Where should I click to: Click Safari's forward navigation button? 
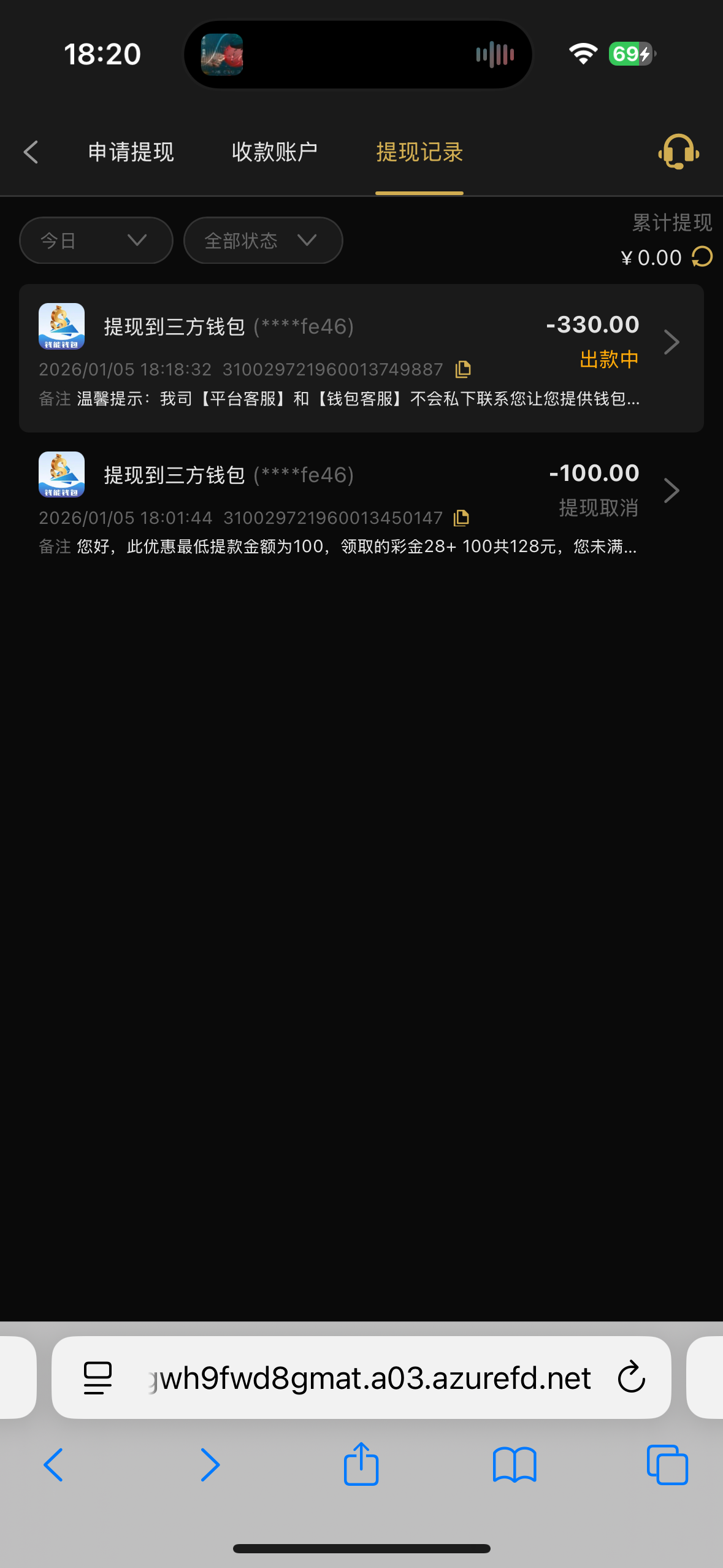(x=210, y=1465)
